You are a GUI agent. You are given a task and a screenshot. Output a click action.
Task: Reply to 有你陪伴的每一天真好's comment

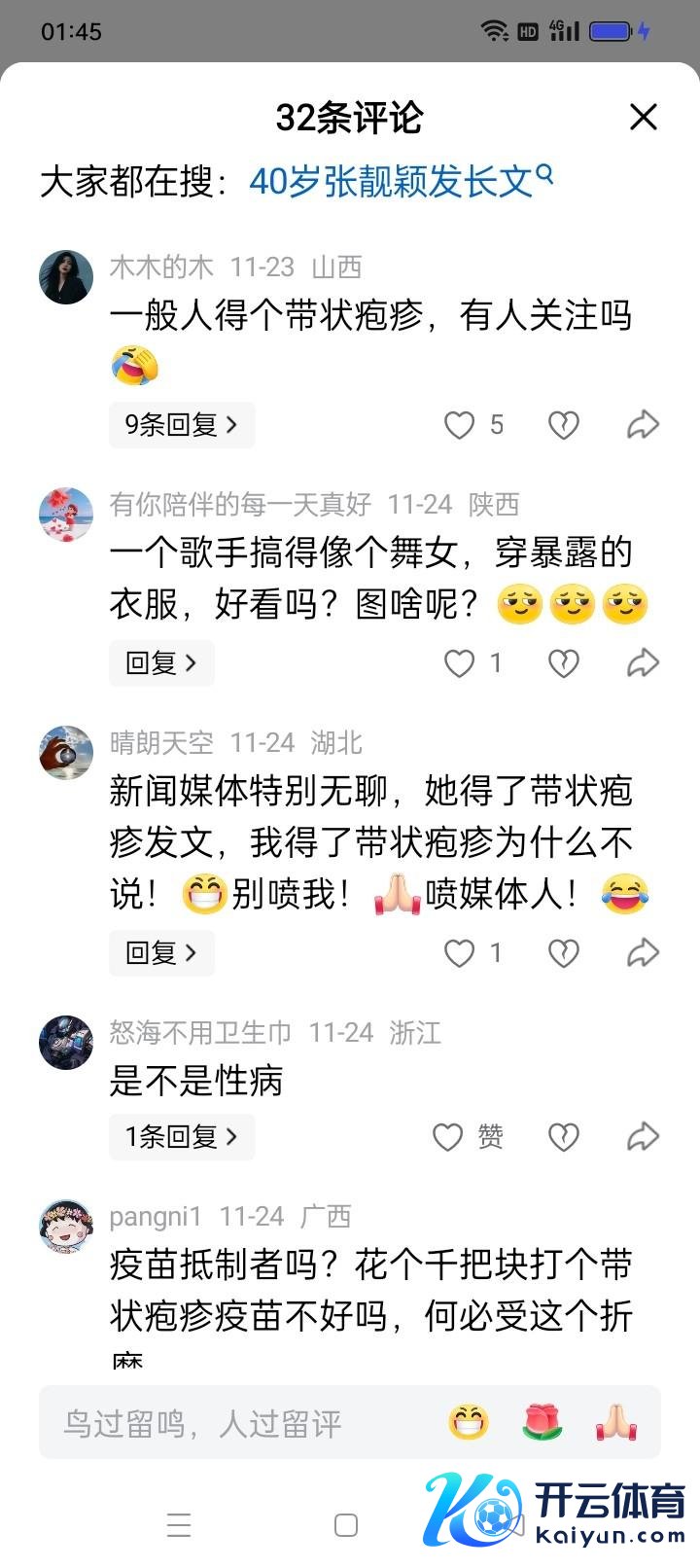[x=161, y=663]
